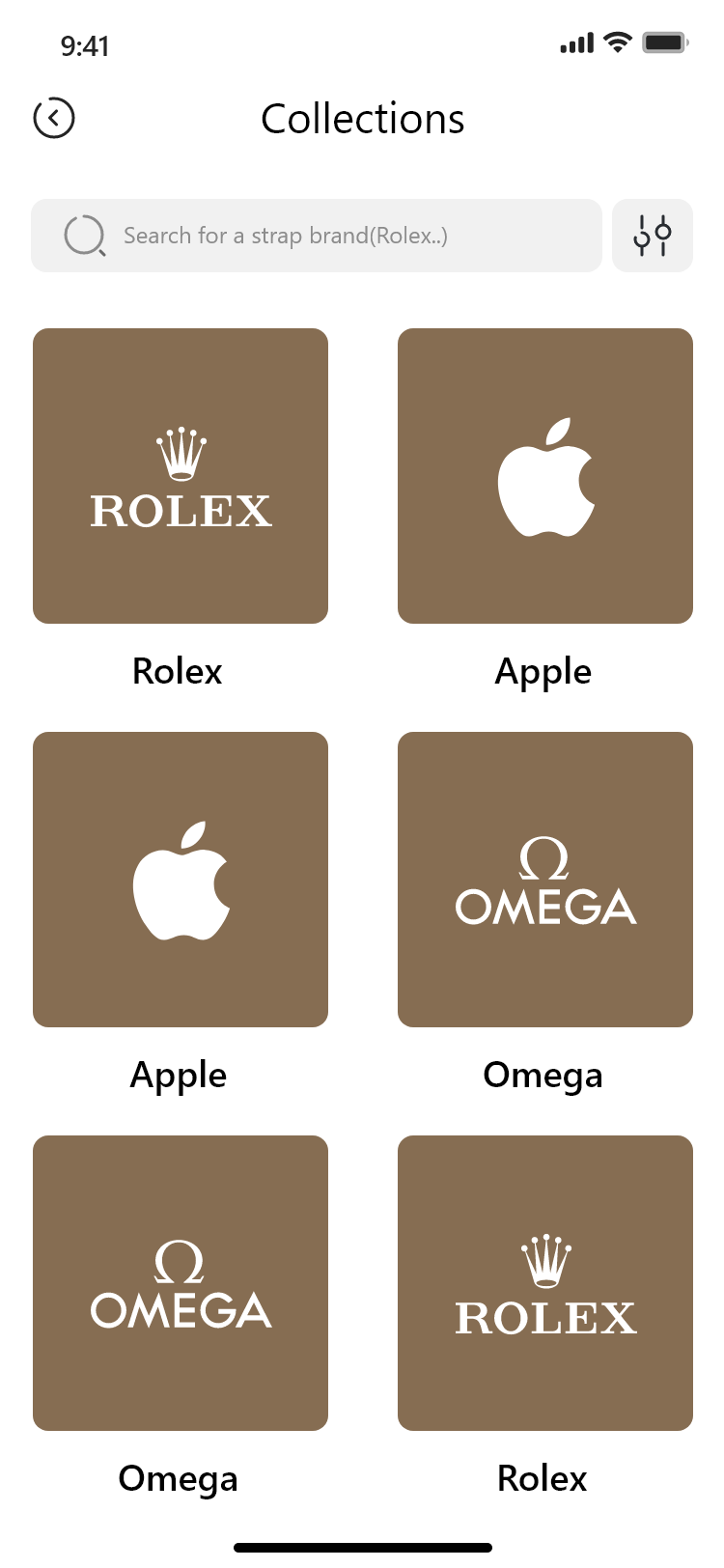Viewport: 724px width, 1568px height.
Task: Open the Apple tile in the second row
Action: coord(181,880)
